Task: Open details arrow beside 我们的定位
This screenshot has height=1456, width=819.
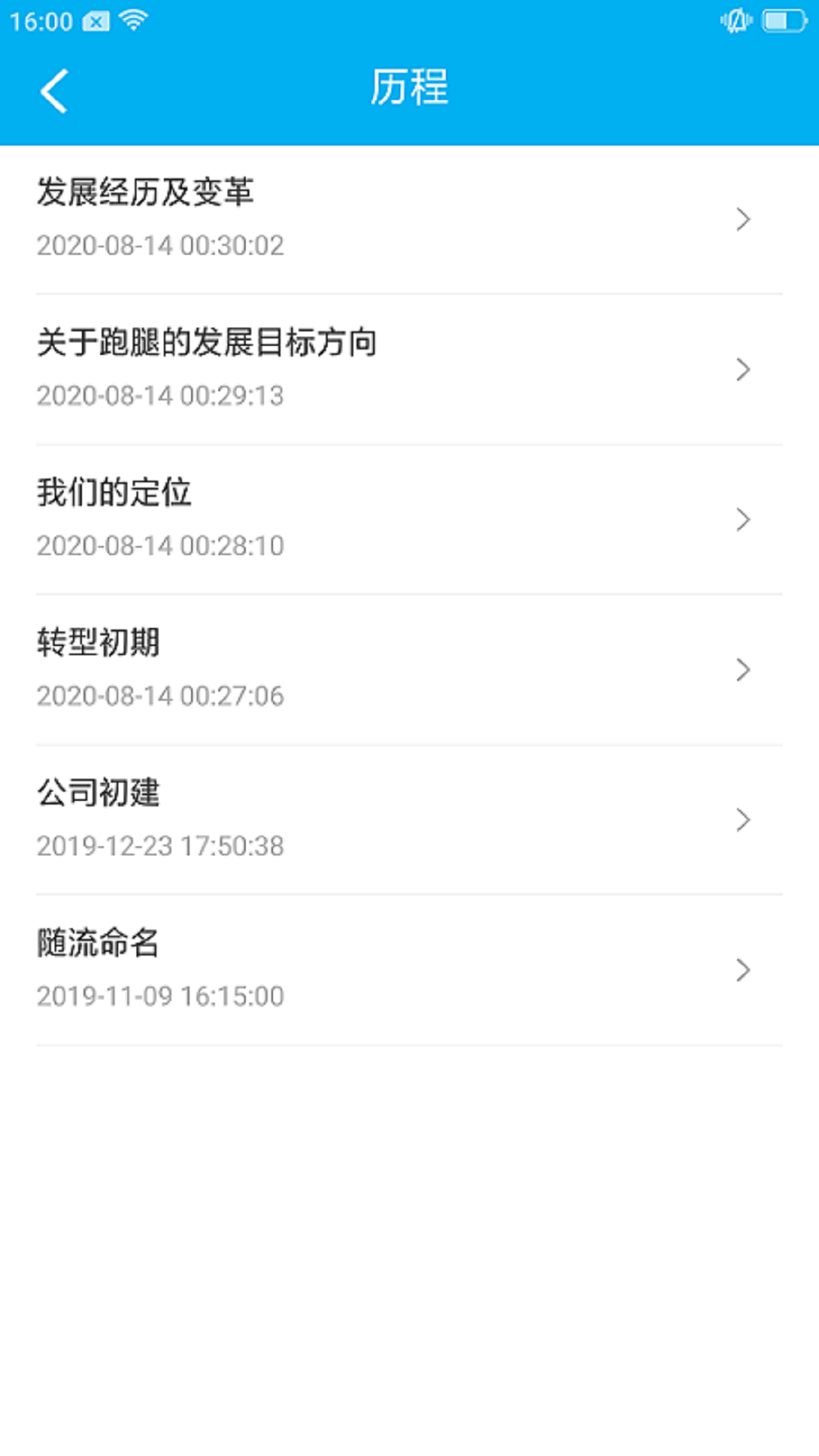Action: 744,519
